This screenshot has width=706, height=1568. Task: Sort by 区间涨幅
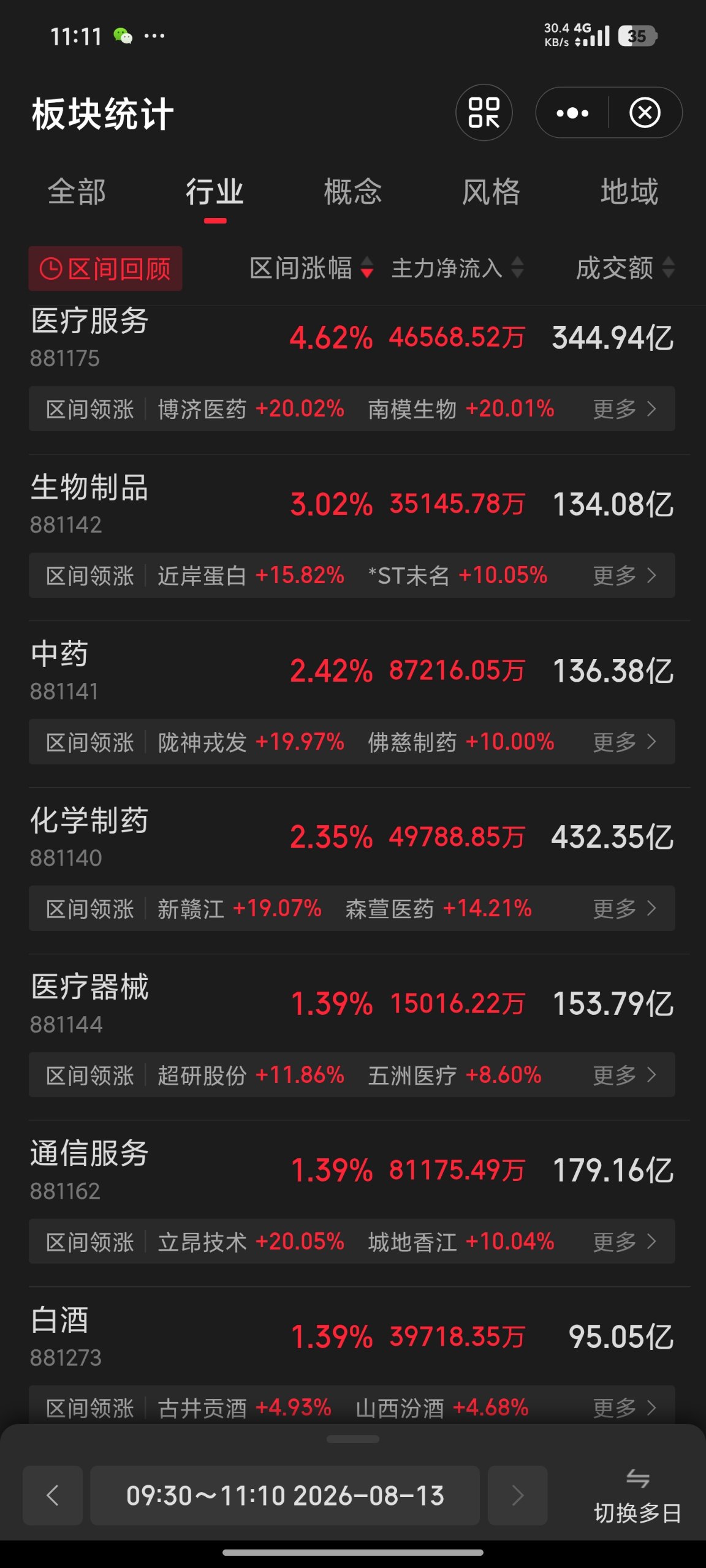[x=311, y=268]
